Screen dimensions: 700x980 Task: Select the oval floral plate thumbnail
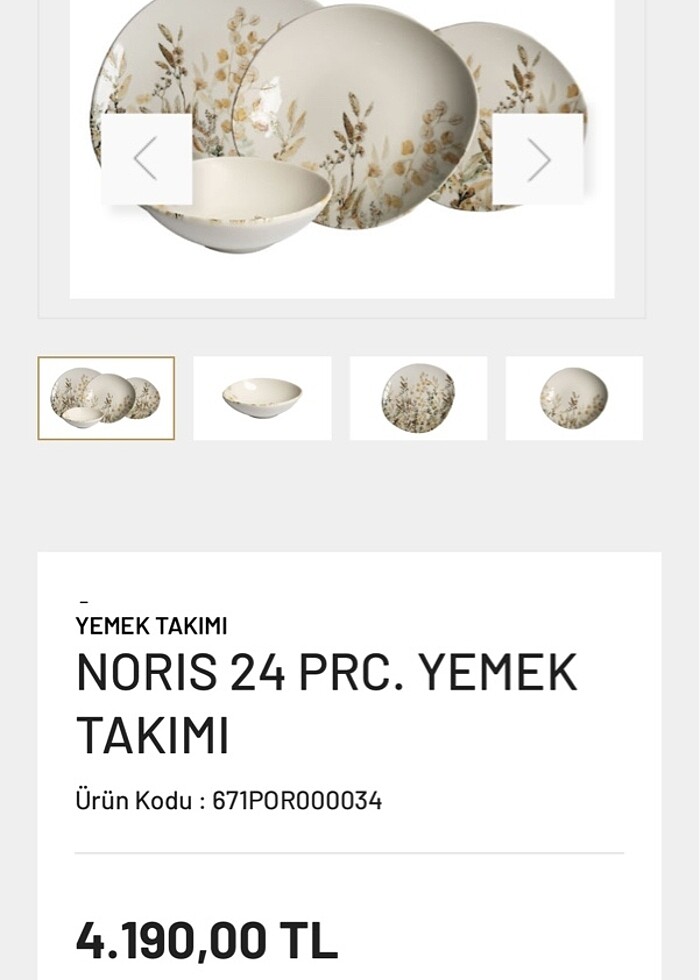pos(574,398)
